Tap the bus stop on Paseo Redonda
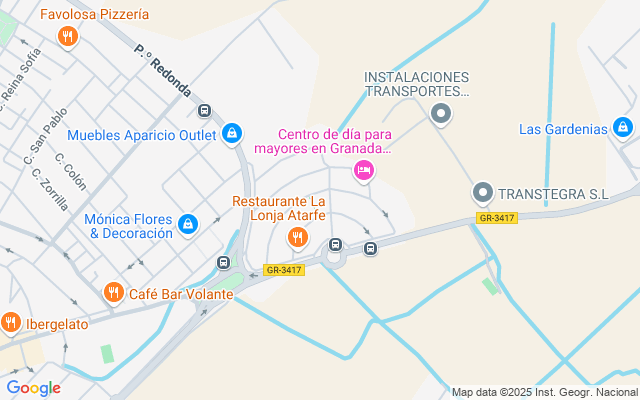640x400 pixels. (x=205, y=111)
